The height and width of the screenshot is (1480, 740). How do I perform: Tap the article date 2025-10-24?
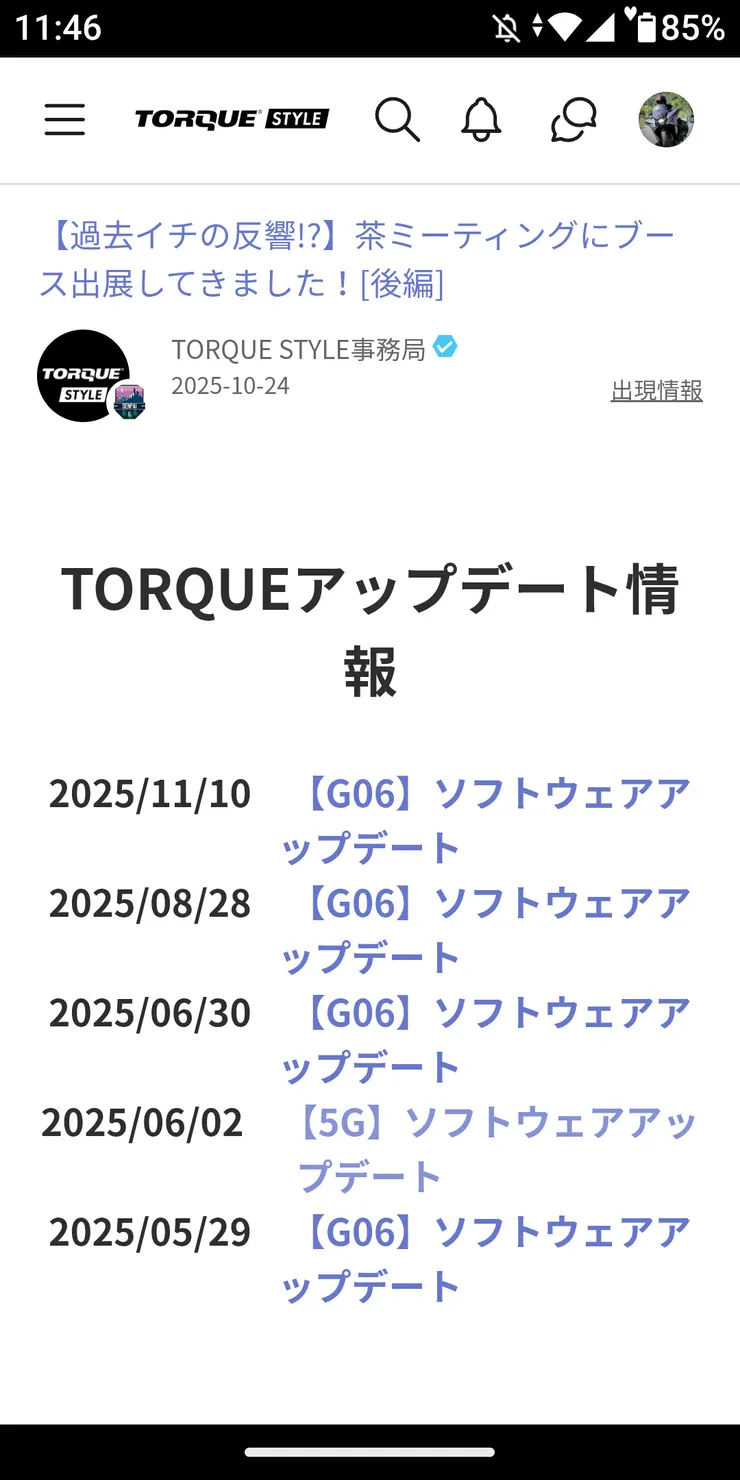click(228, 385)
